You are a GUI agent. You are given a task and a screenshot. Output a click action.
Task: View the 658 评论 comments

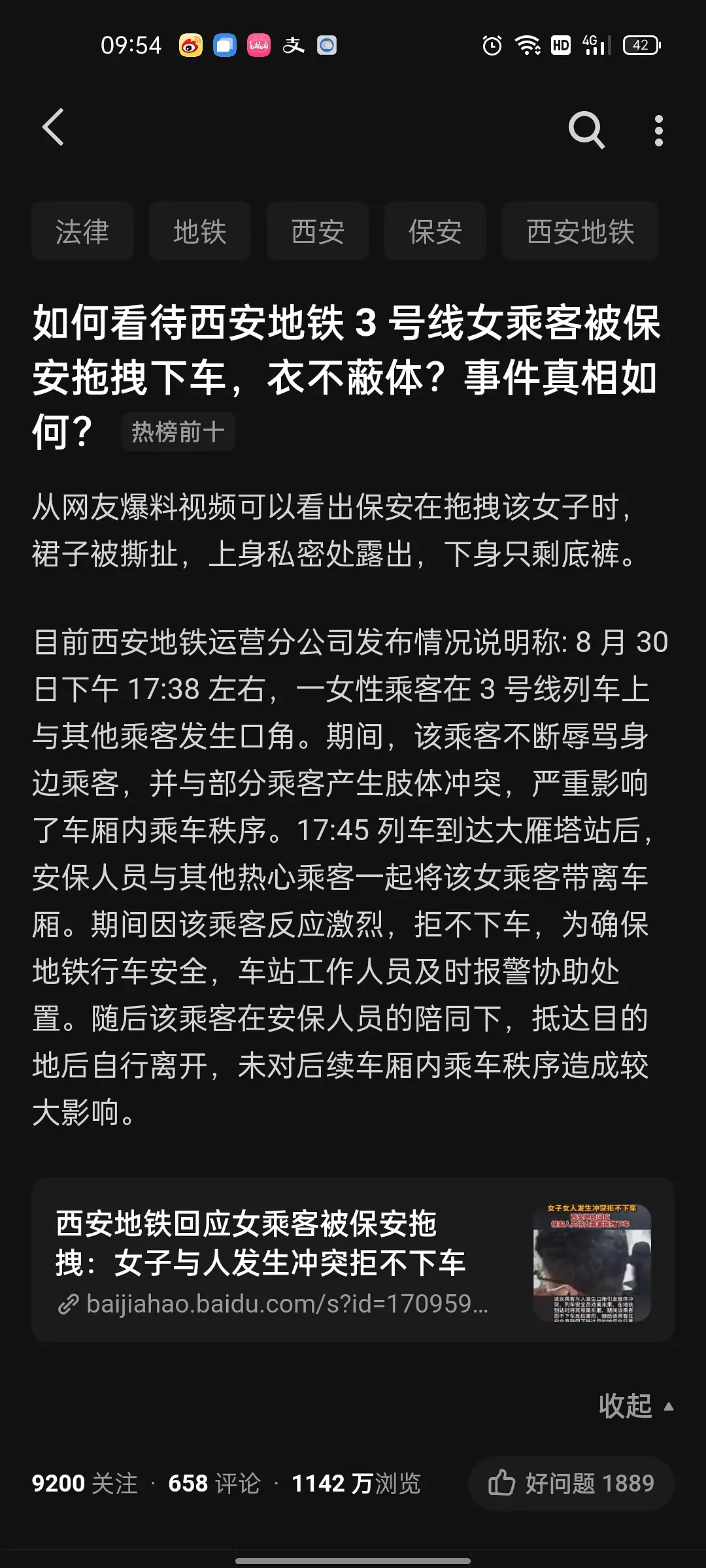(214, 1484)
